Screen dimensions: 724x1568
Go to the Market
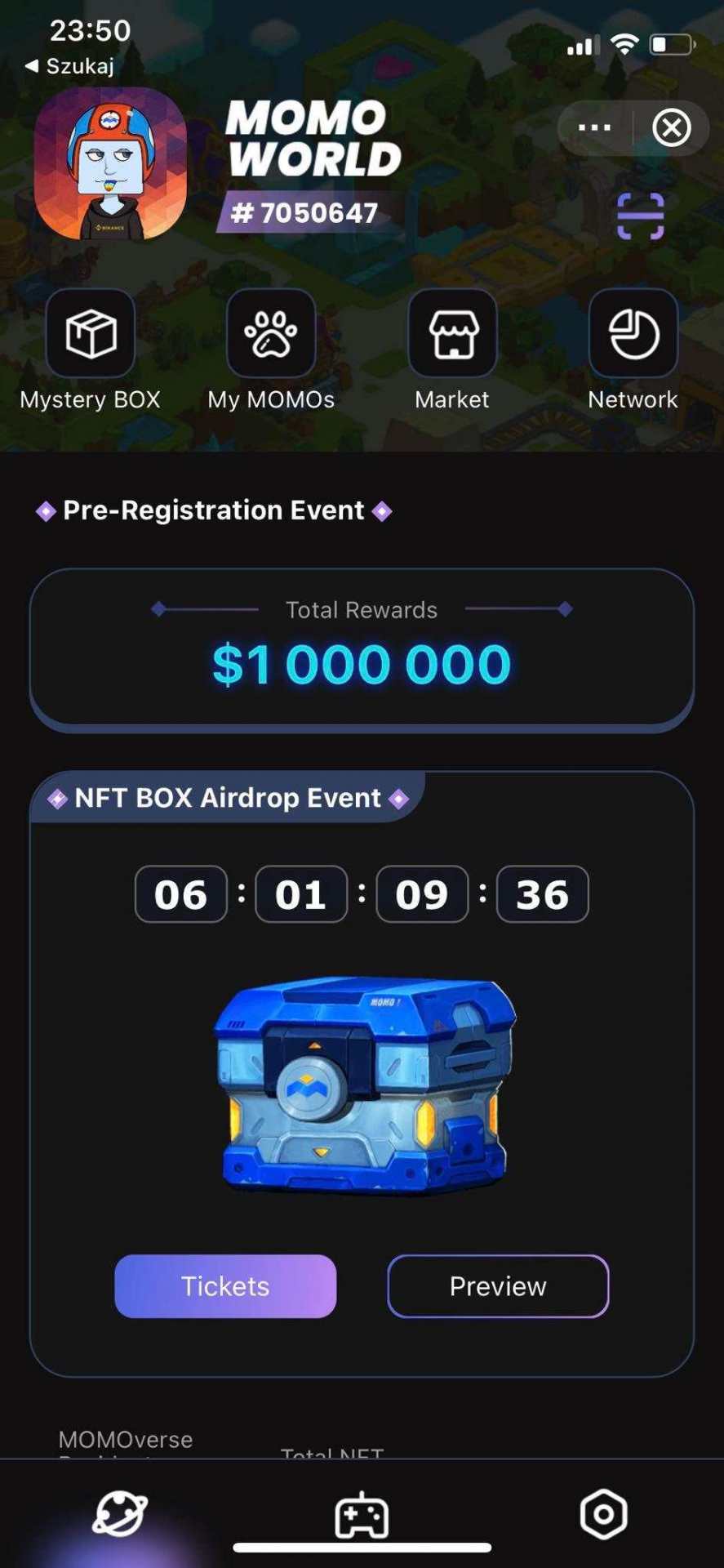(x=452, y=334)
